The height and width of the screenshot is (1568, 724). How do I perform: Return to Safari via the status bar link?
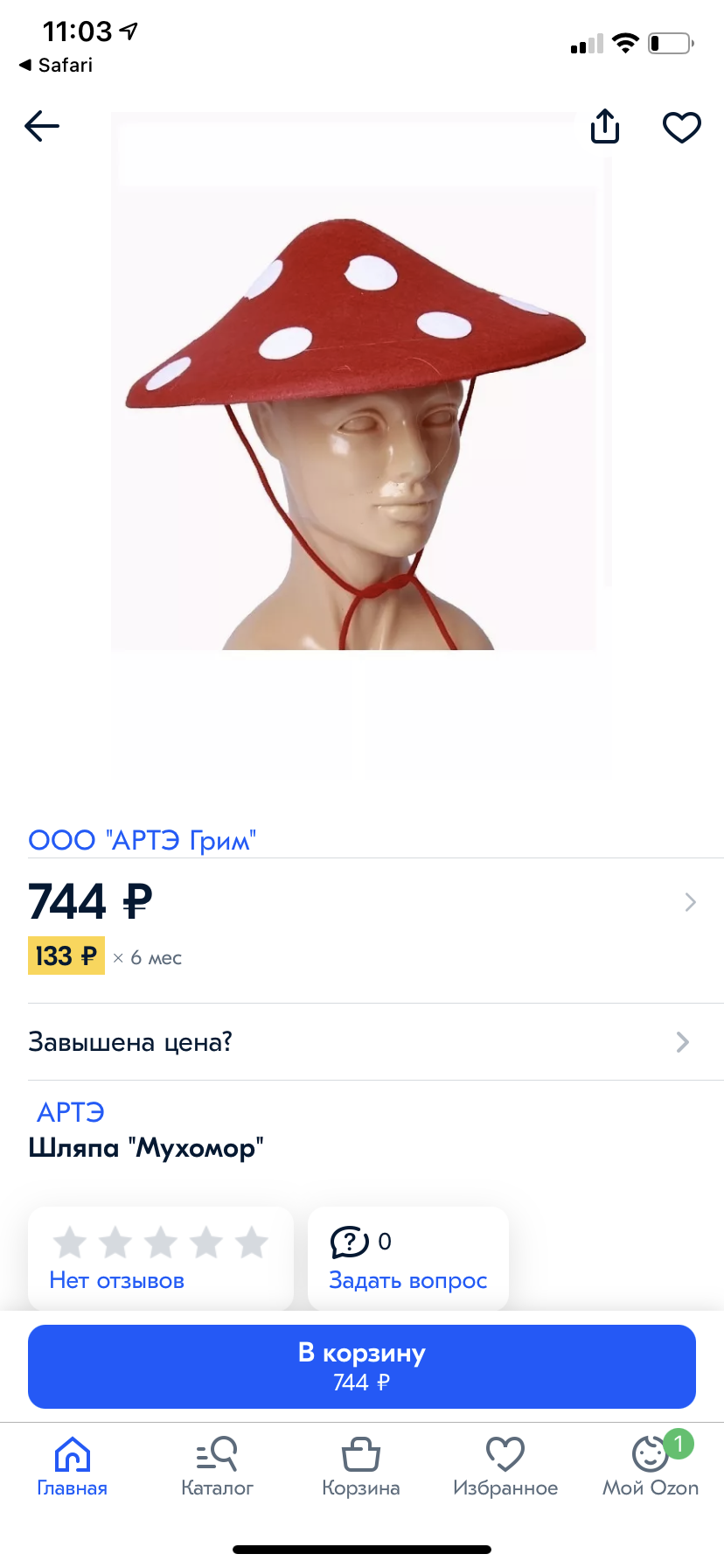coord(56,65)
